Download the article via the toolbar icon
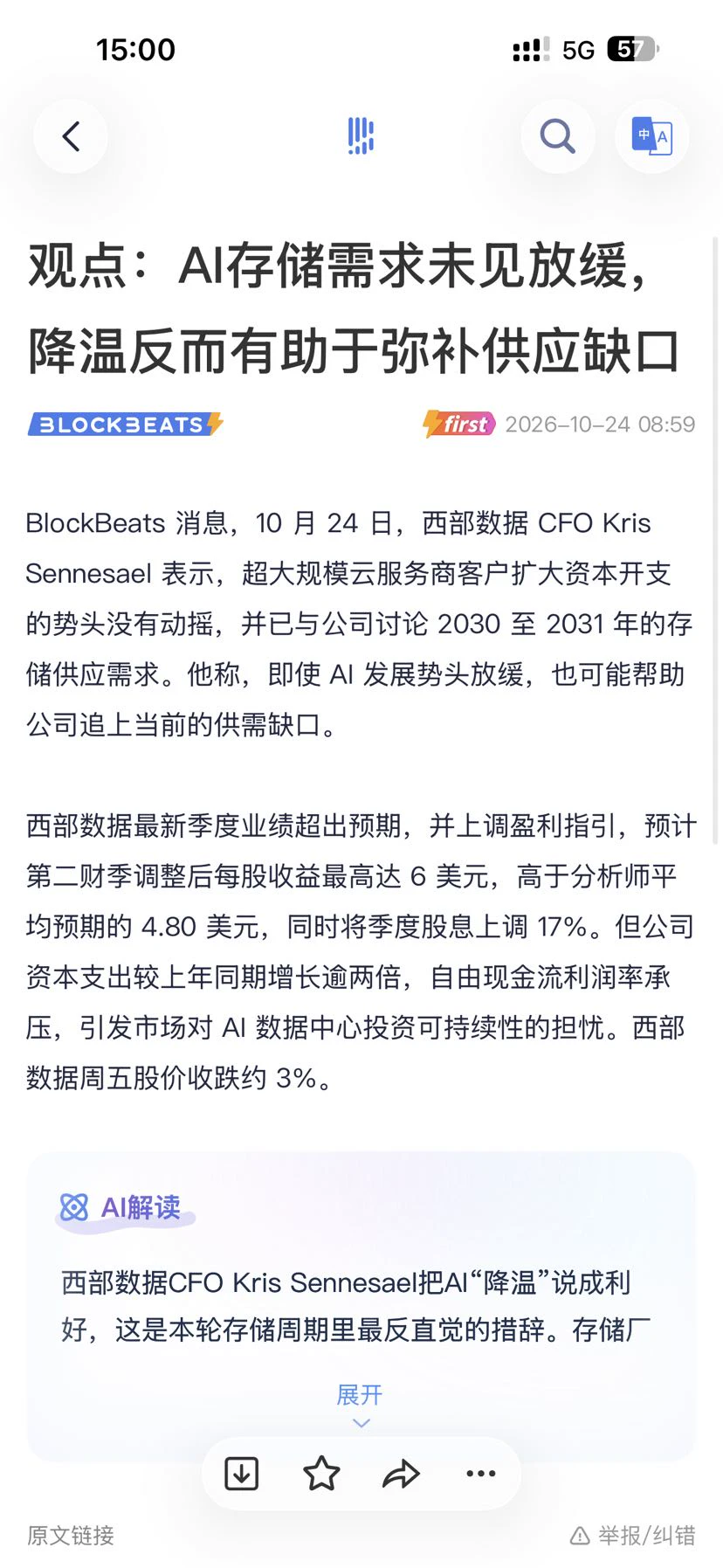 242,1474
